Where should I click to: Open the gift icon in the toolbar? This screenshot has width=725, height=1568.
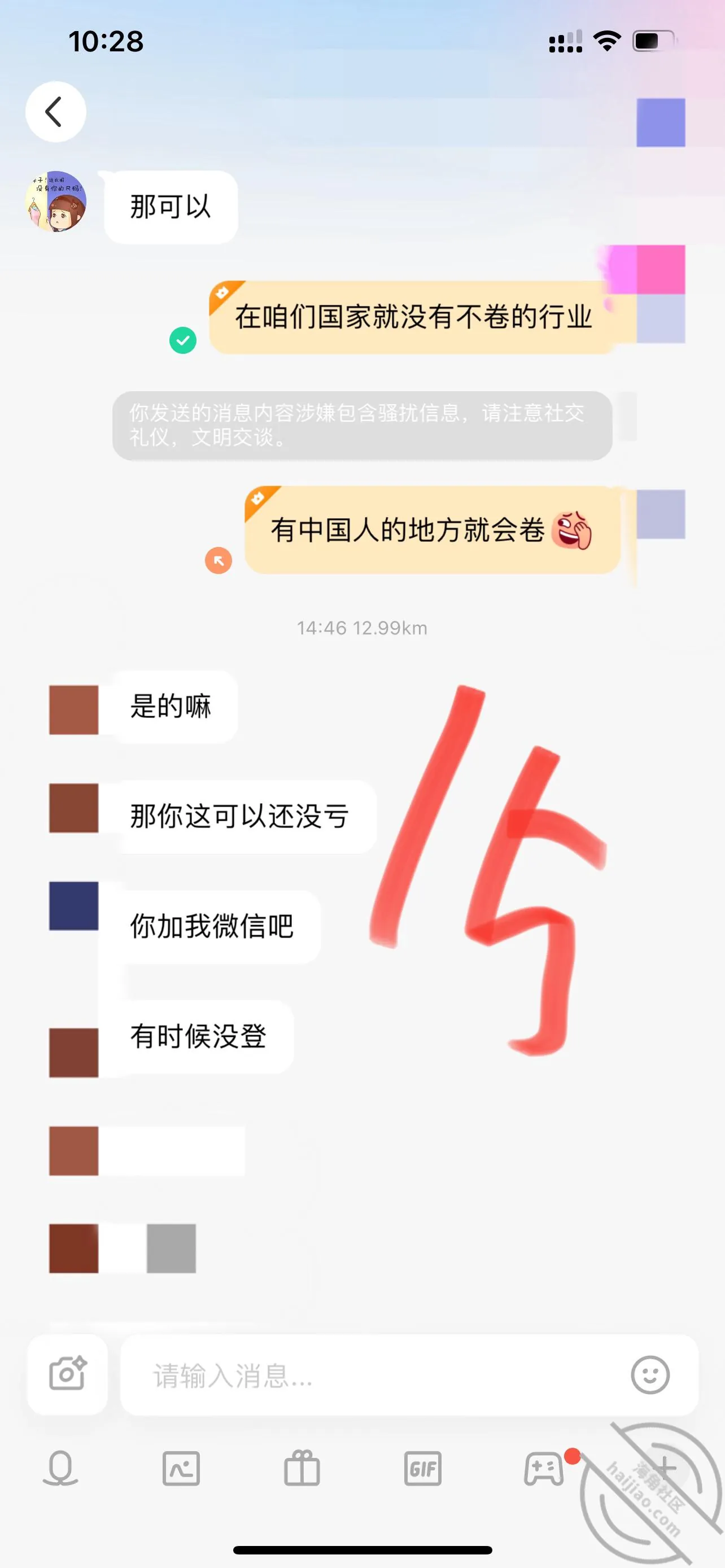click(302, 1468)
